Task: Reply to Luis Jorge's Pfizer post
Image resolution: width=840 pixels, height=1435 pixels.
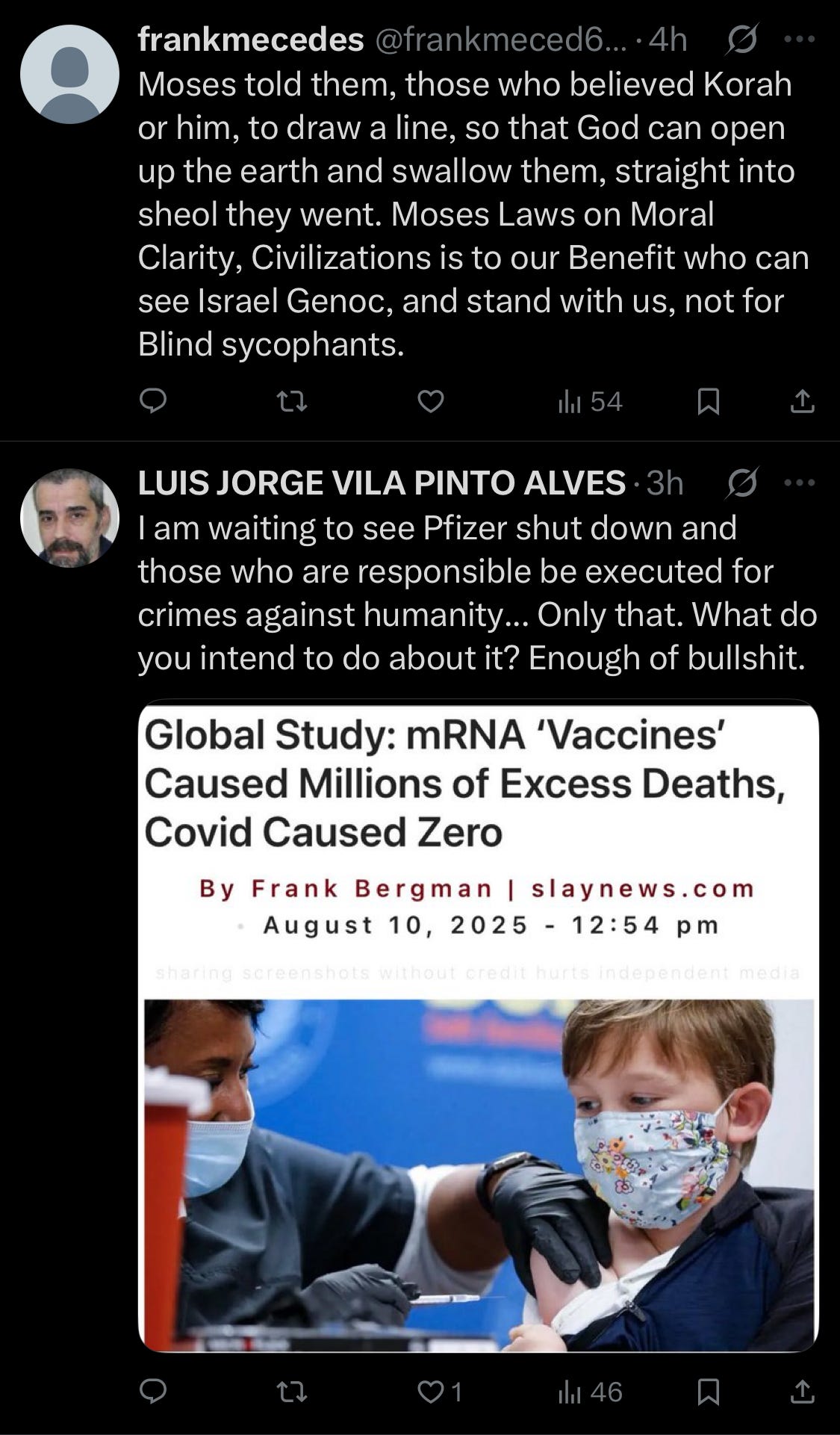Action: [153, 1392]
